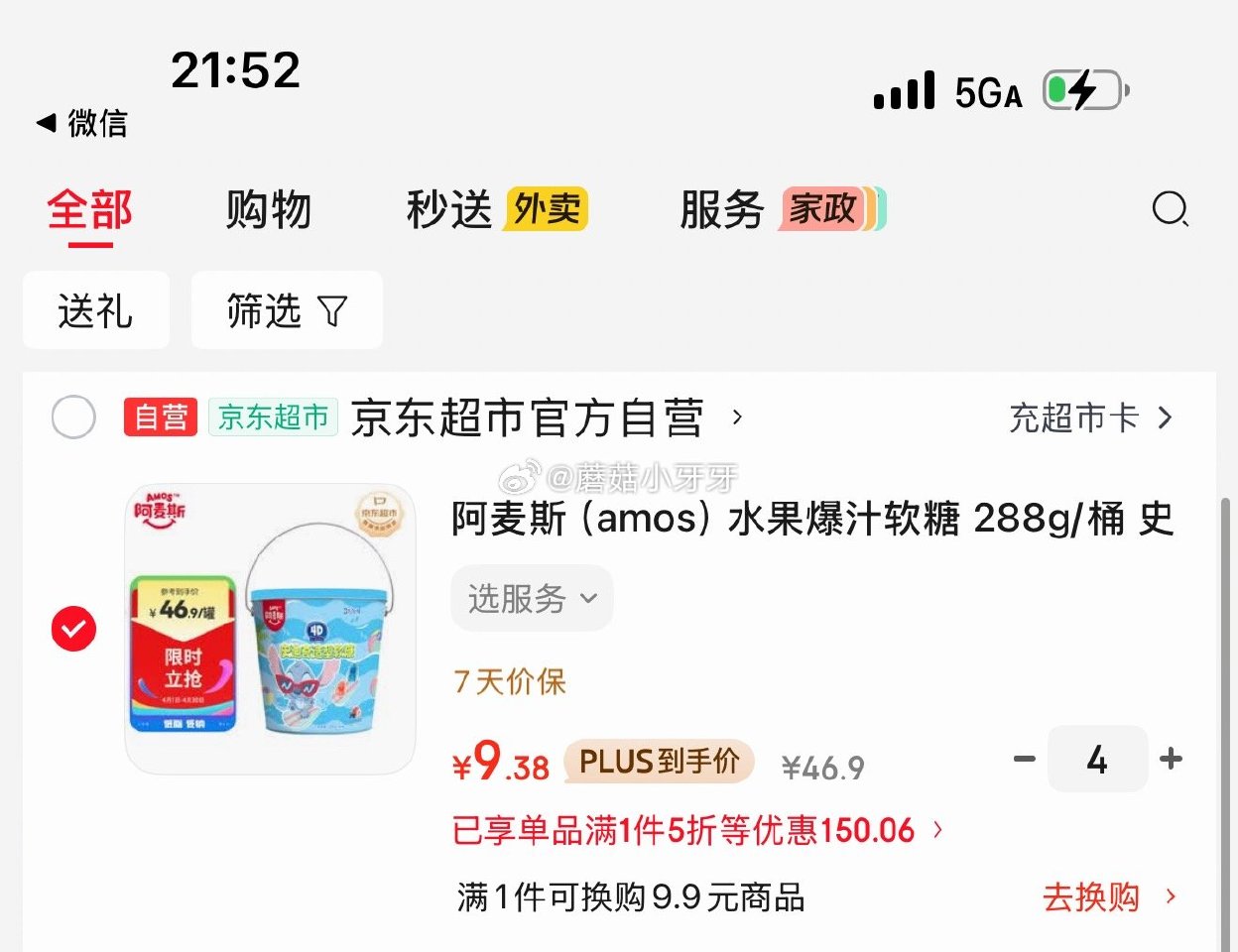Open the 筛选 filter
This screenshot has width=1238, height=952.
pyautogui.click(x=286, y=310)
